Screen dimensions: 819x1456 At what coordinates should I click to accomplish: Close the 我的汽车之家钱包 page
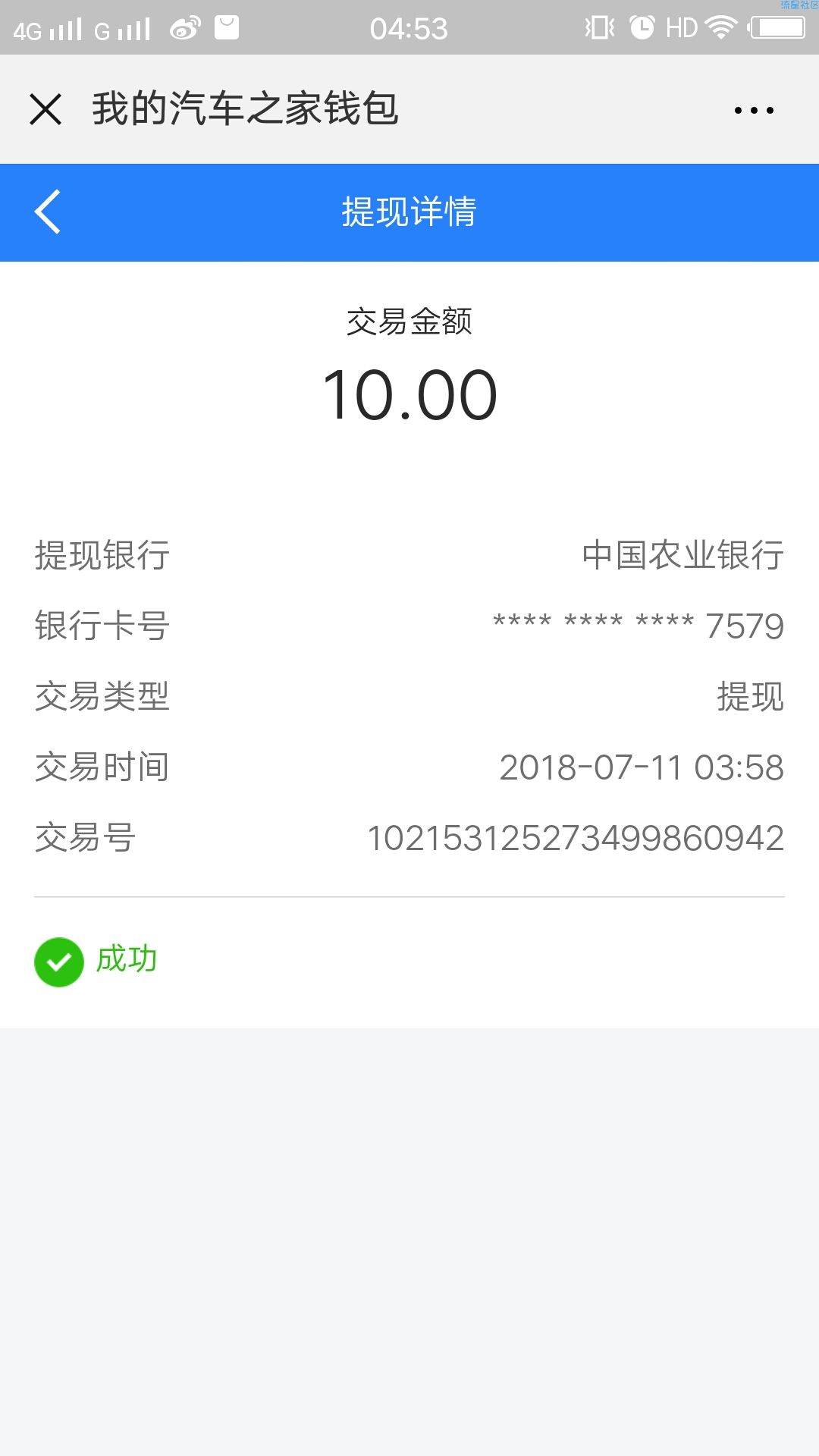coord(45,109)
